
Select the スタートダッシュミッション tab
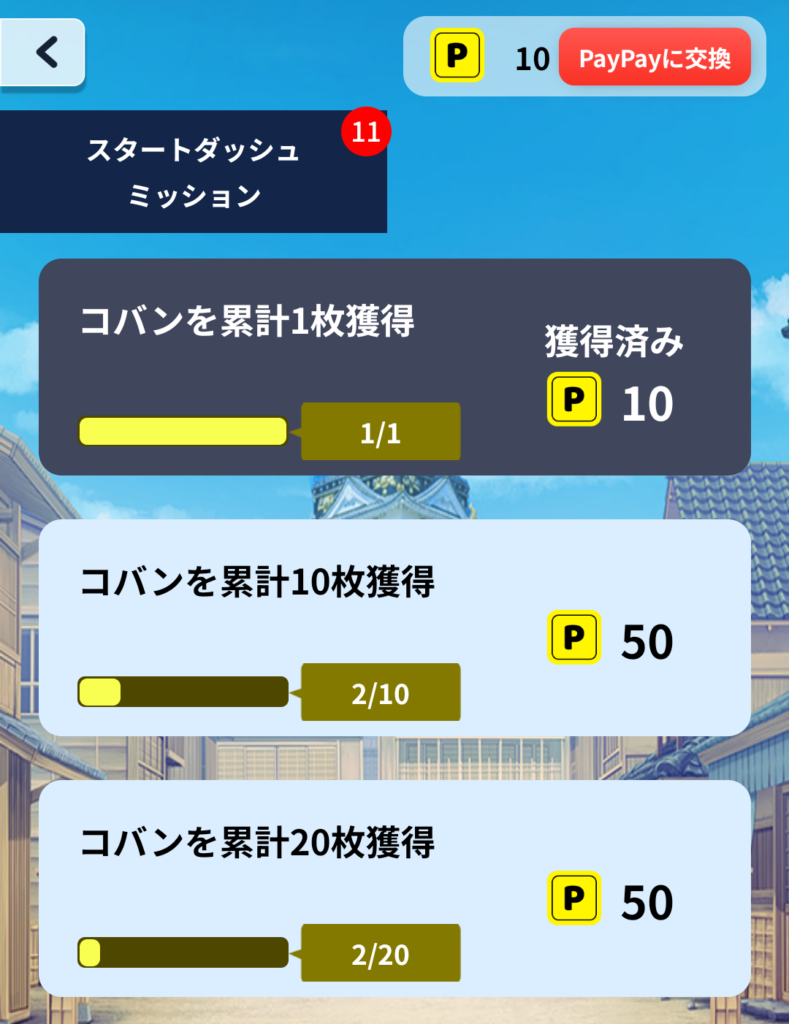193,172
